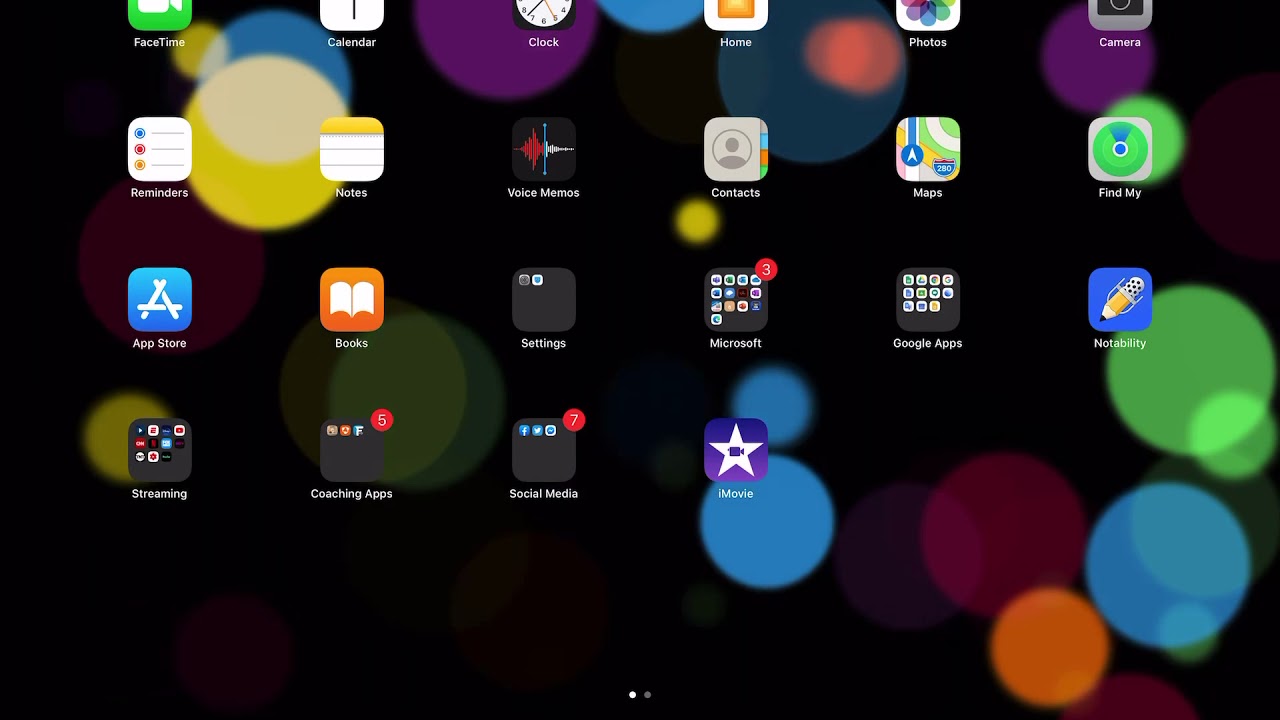Launch Maps
The height and width of the screenshot is (720, 1280).
click(x=928, y=150)
